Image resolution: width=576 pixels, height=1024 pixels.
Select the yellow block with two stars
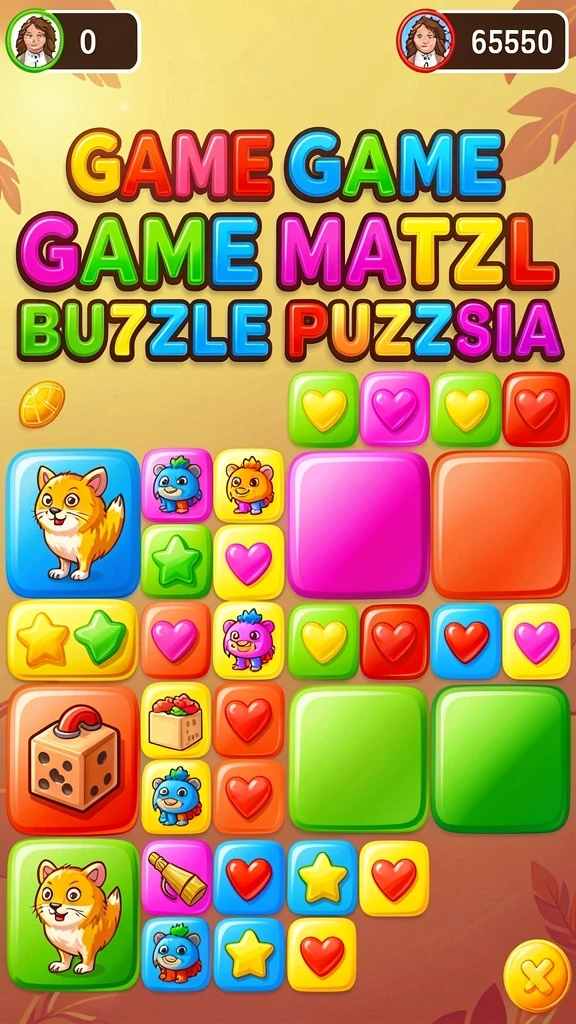72,640
